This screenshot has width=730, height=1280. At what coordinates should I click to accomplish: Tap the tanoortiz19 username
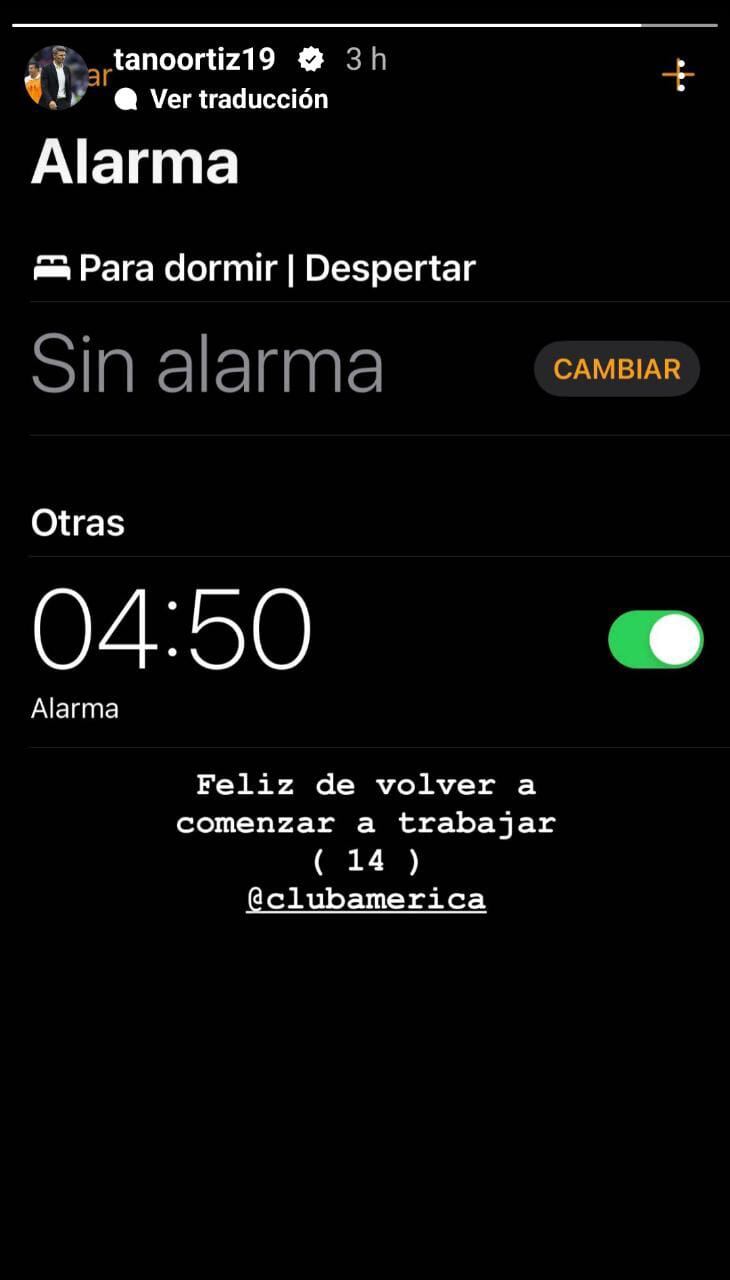194,59
